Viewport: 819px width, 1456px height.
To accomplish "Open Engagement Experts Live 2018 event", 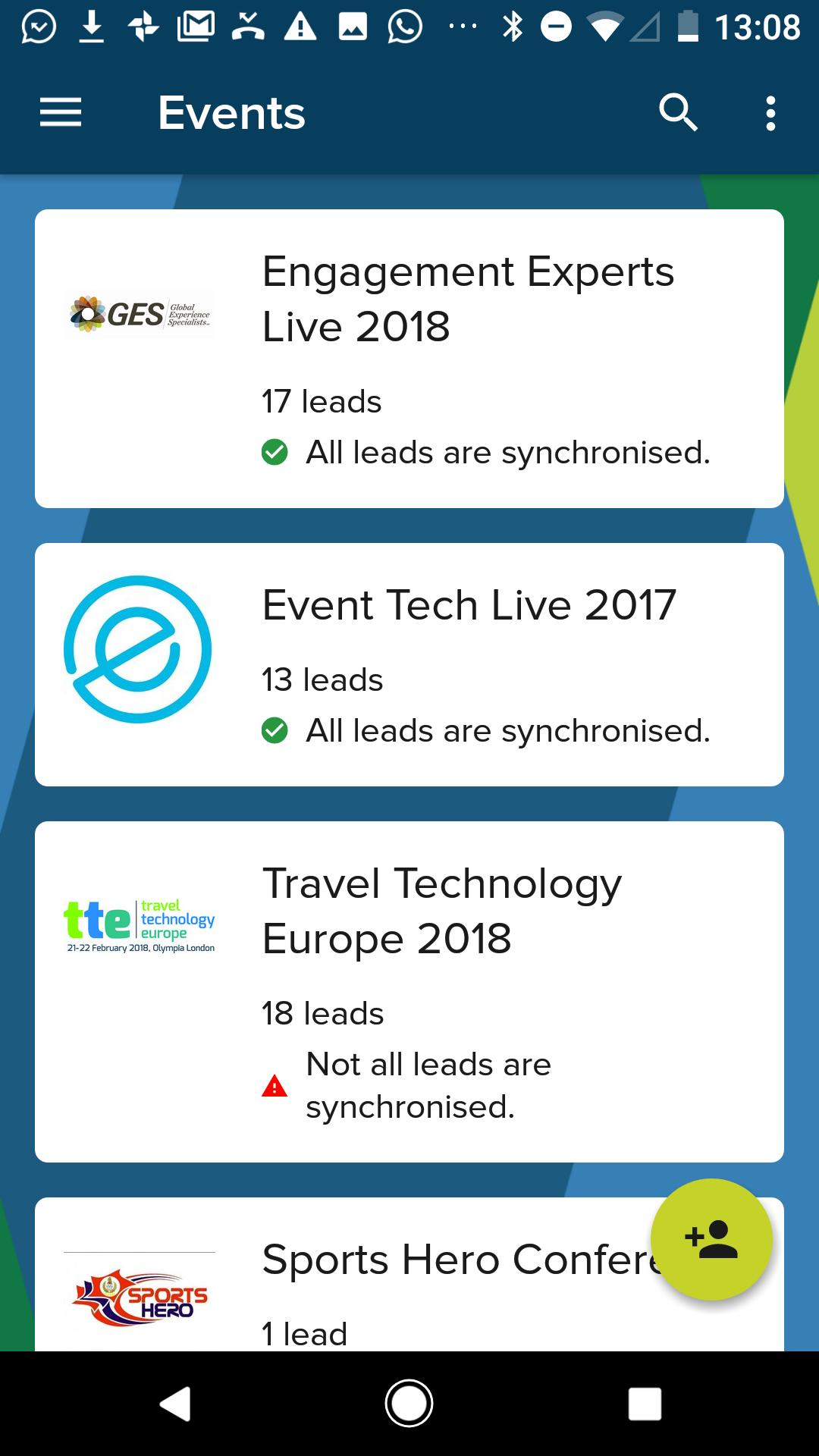I will point(409,359).
